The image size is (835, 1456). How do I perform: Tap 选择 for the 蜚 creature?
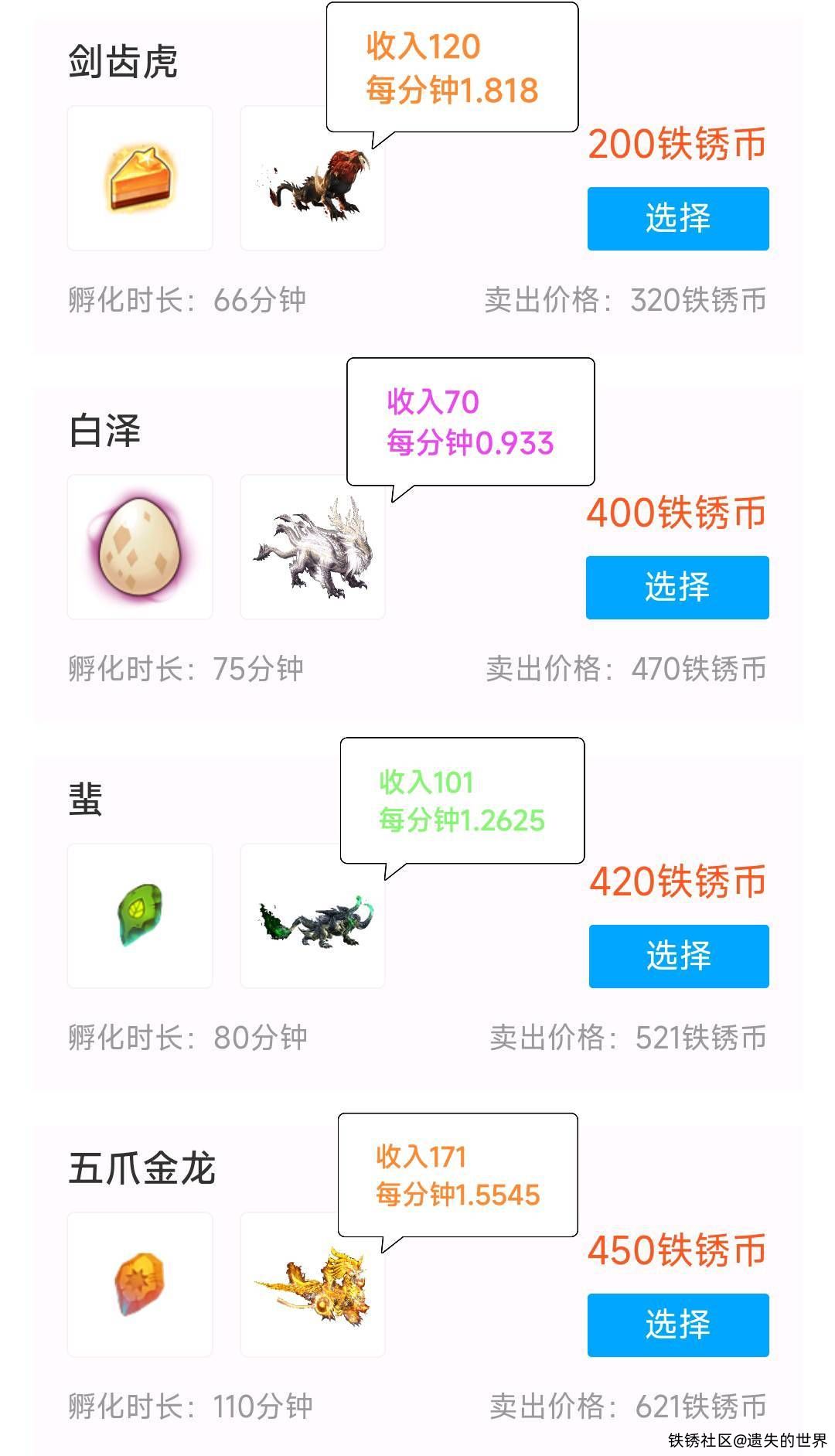click(678, 956)
